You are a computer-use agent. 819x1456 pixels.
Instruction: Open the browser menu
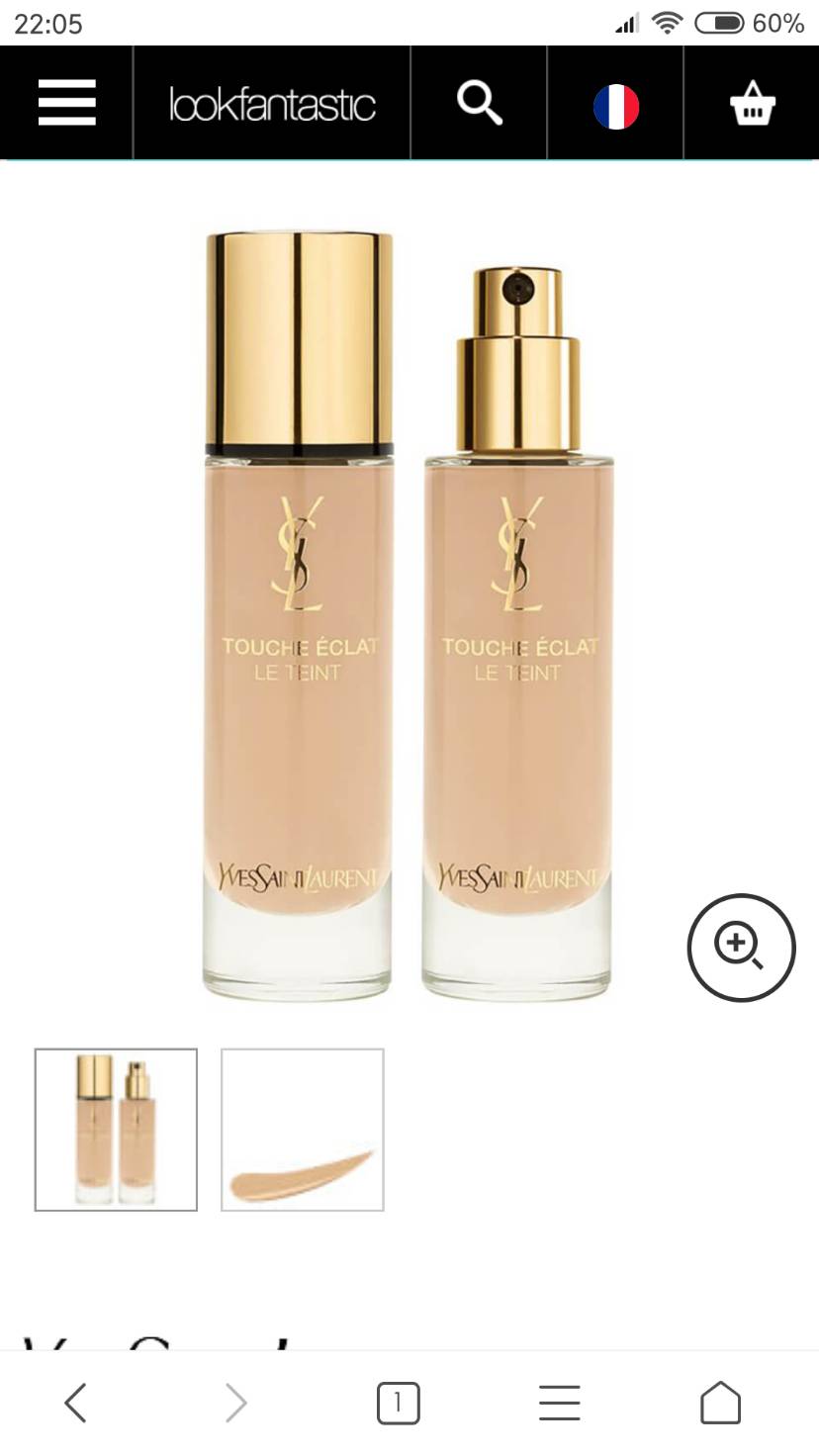coord(559,1403)
